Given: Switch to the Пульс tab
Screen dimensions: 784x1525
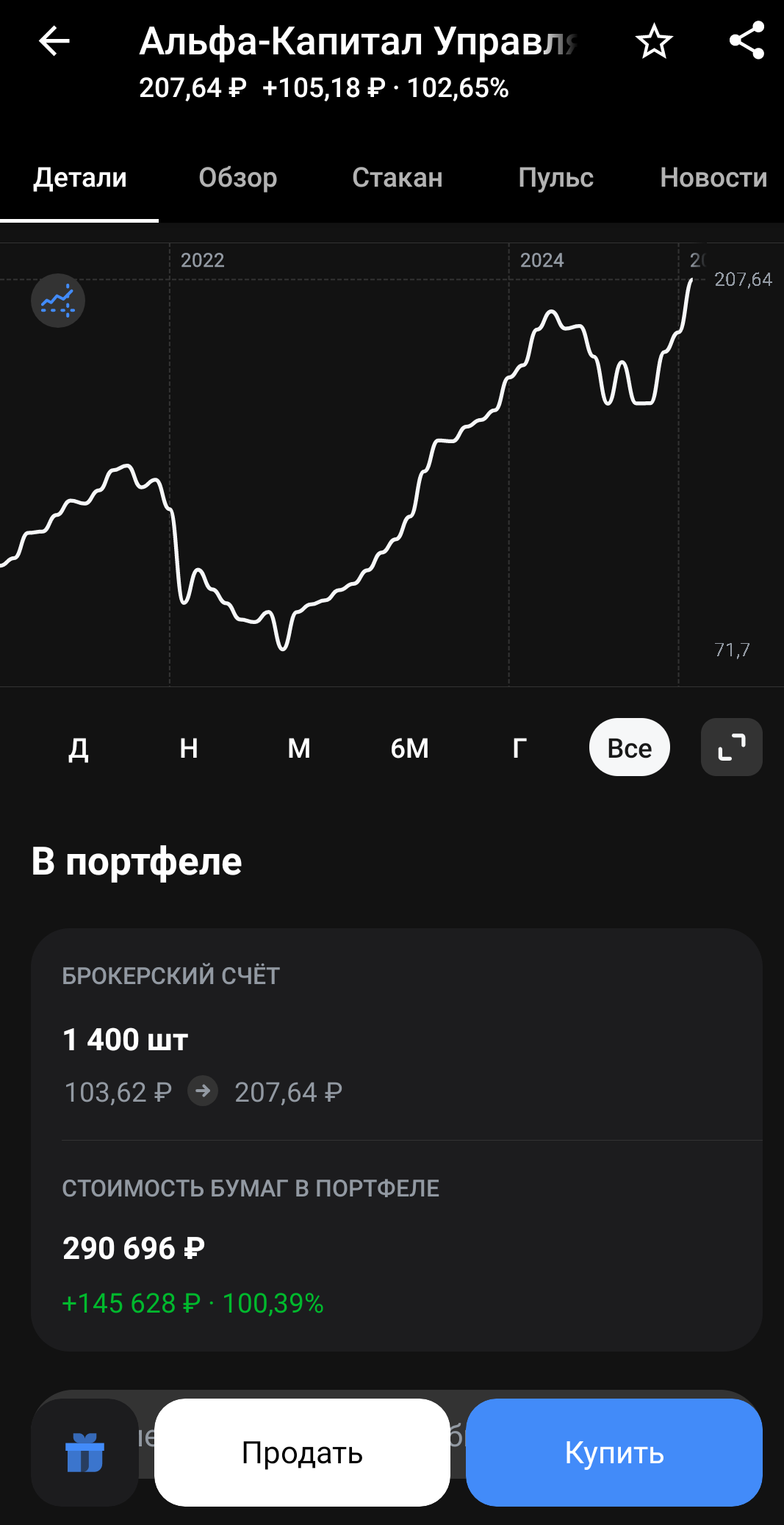Looking at the screenshot, I should point(555,178).
